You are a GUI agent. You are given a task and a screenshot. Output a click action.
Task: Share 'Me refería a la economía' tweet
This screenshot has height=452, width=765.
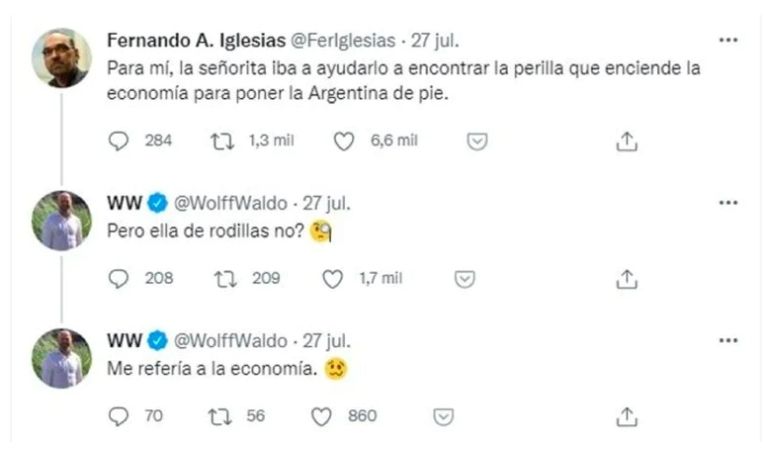(x=626, y=416)
